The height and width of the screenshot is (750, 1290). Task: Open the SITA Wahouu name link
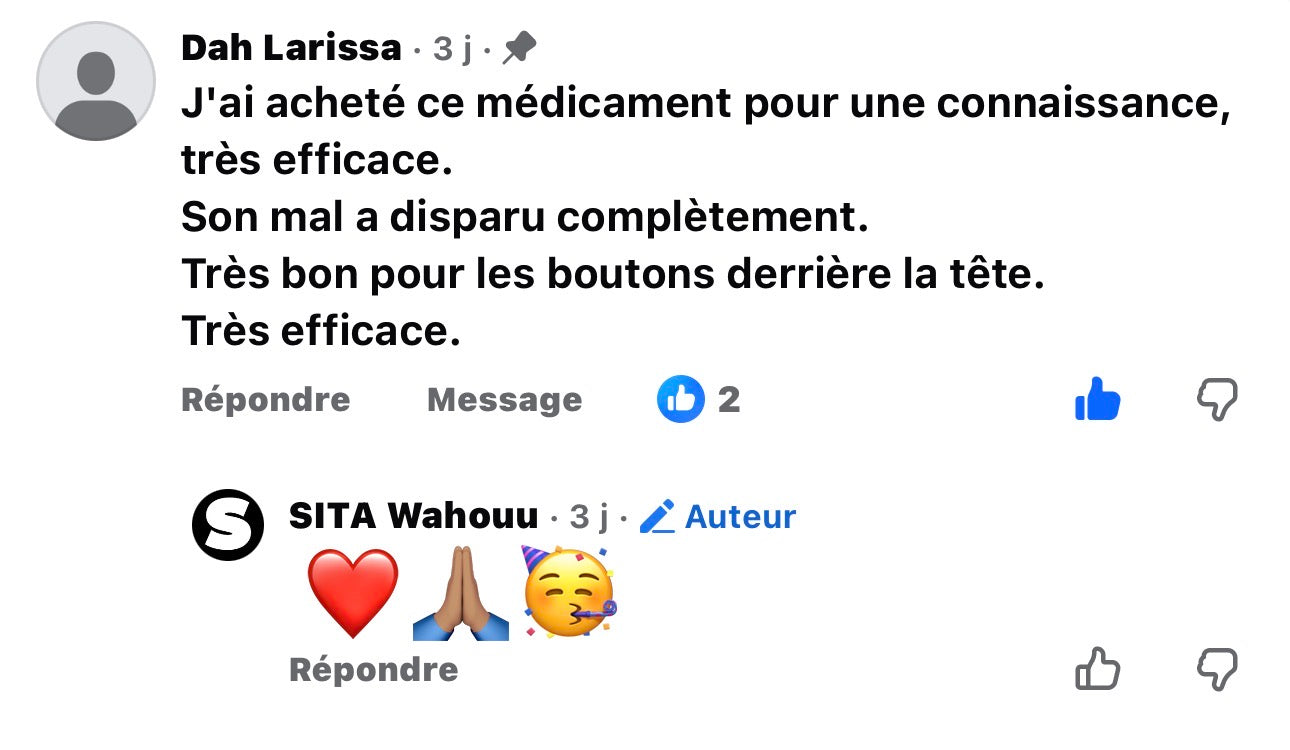(413, 516)
